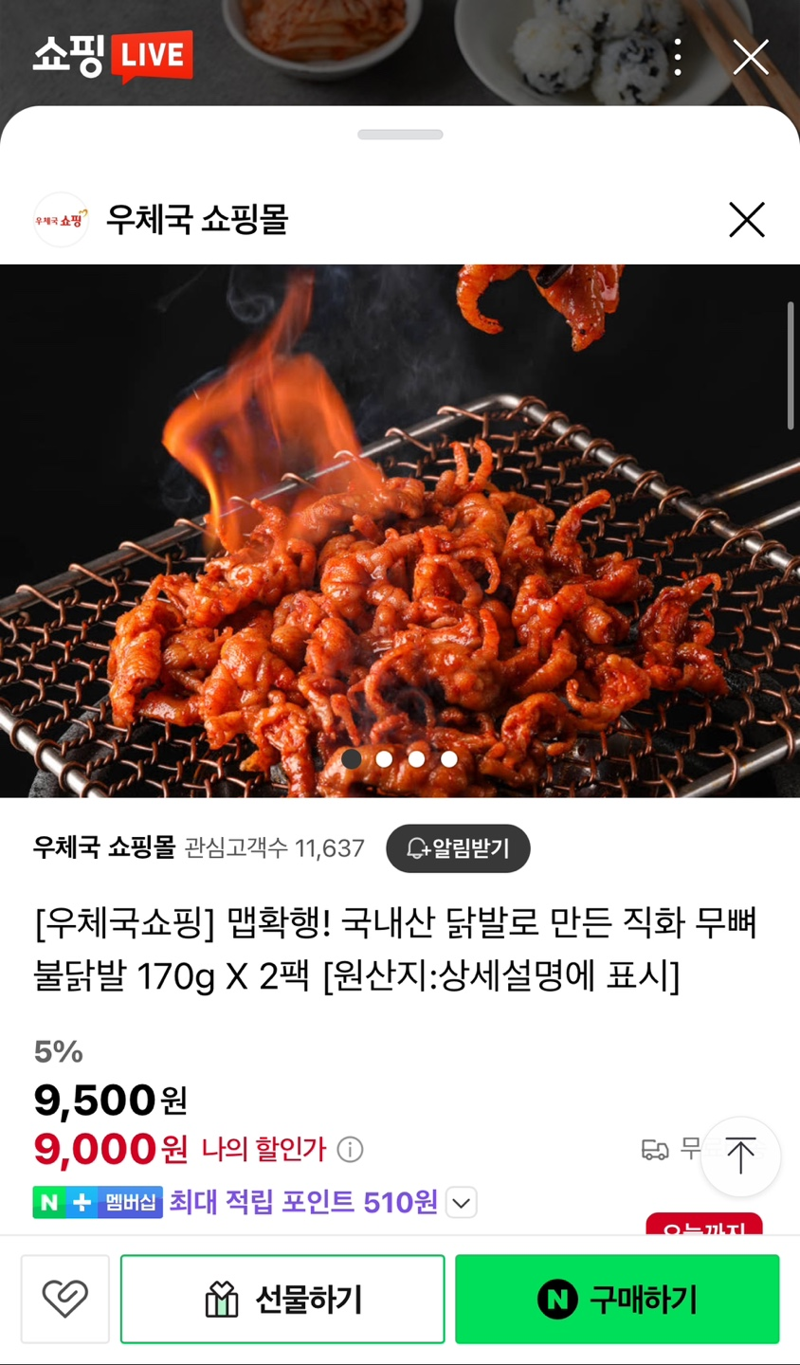Viewport: 800px width, 1365px height.
Task: Buy now with 구매하기
Action: point(617,1299)
